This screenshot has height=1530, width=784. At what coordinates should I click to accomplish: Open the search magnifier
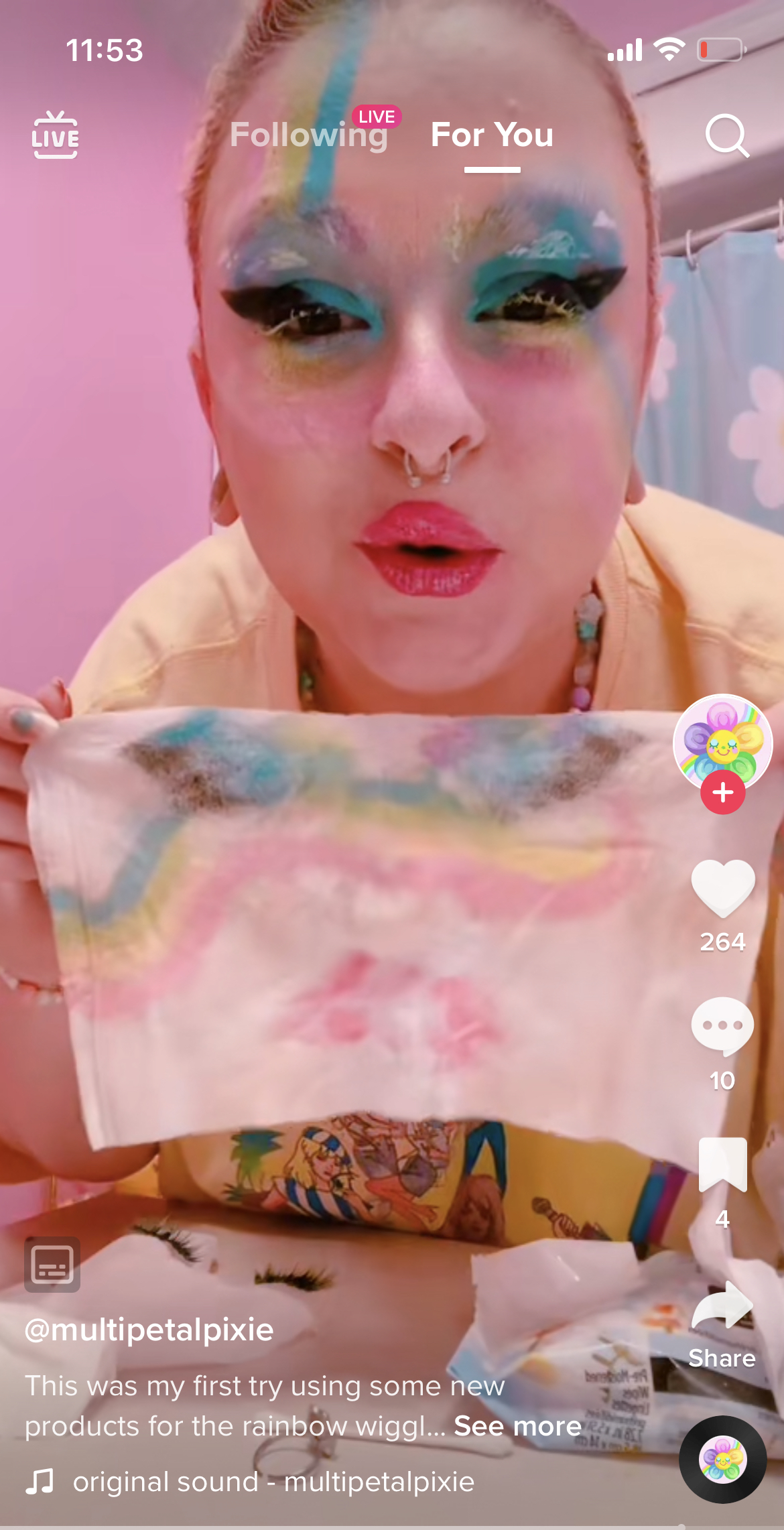727,135
